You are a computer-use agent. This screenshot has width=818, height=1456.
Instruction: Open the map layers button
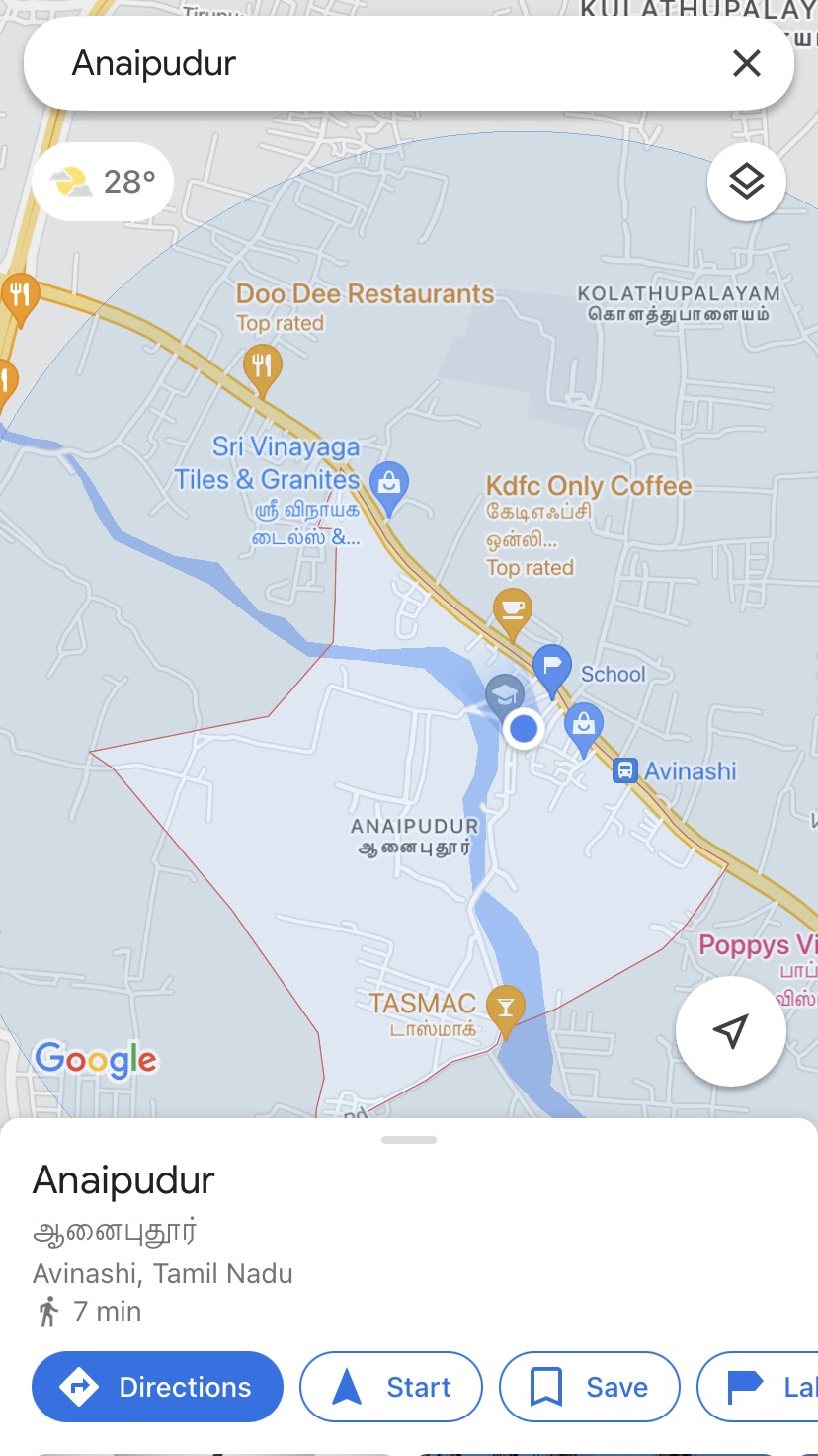747,182
